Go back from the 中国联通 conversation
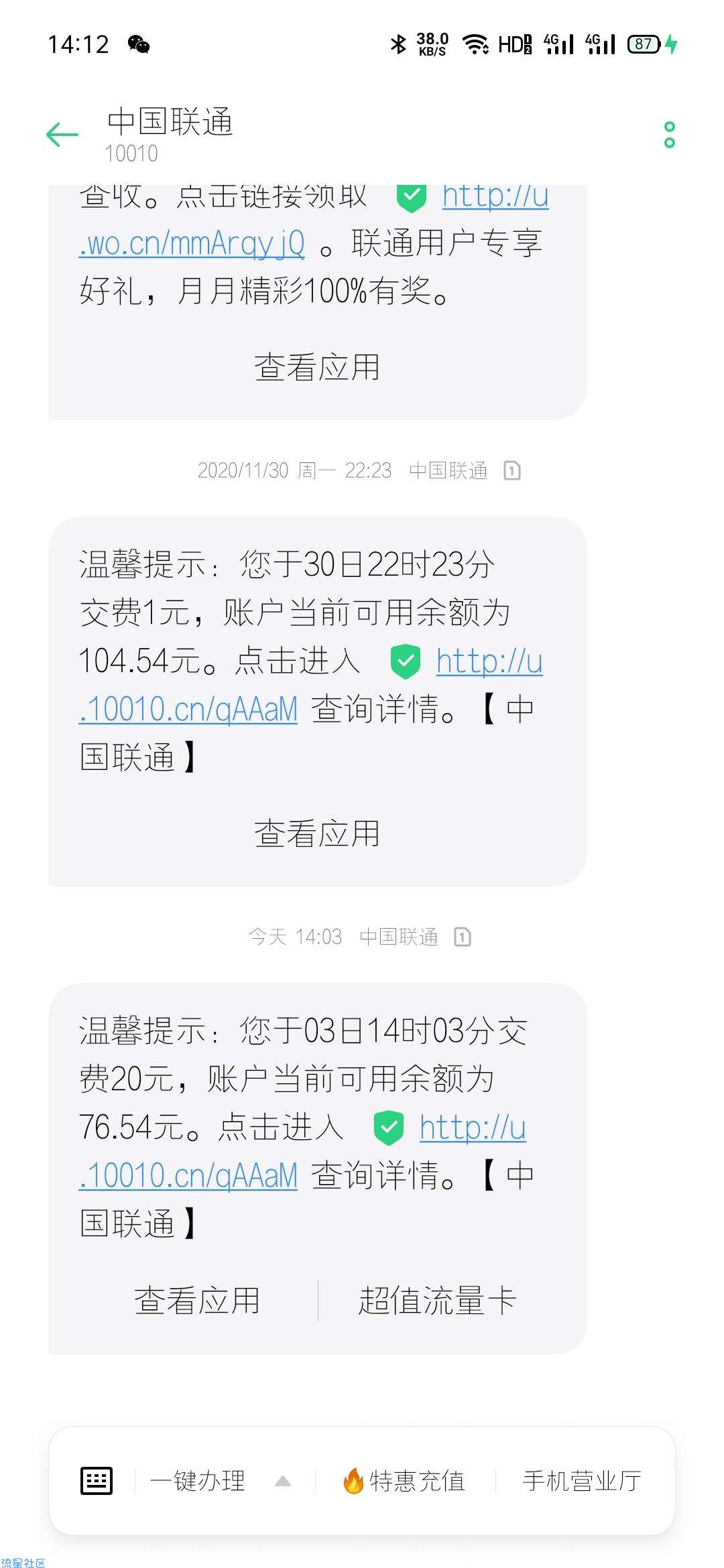 62,135
